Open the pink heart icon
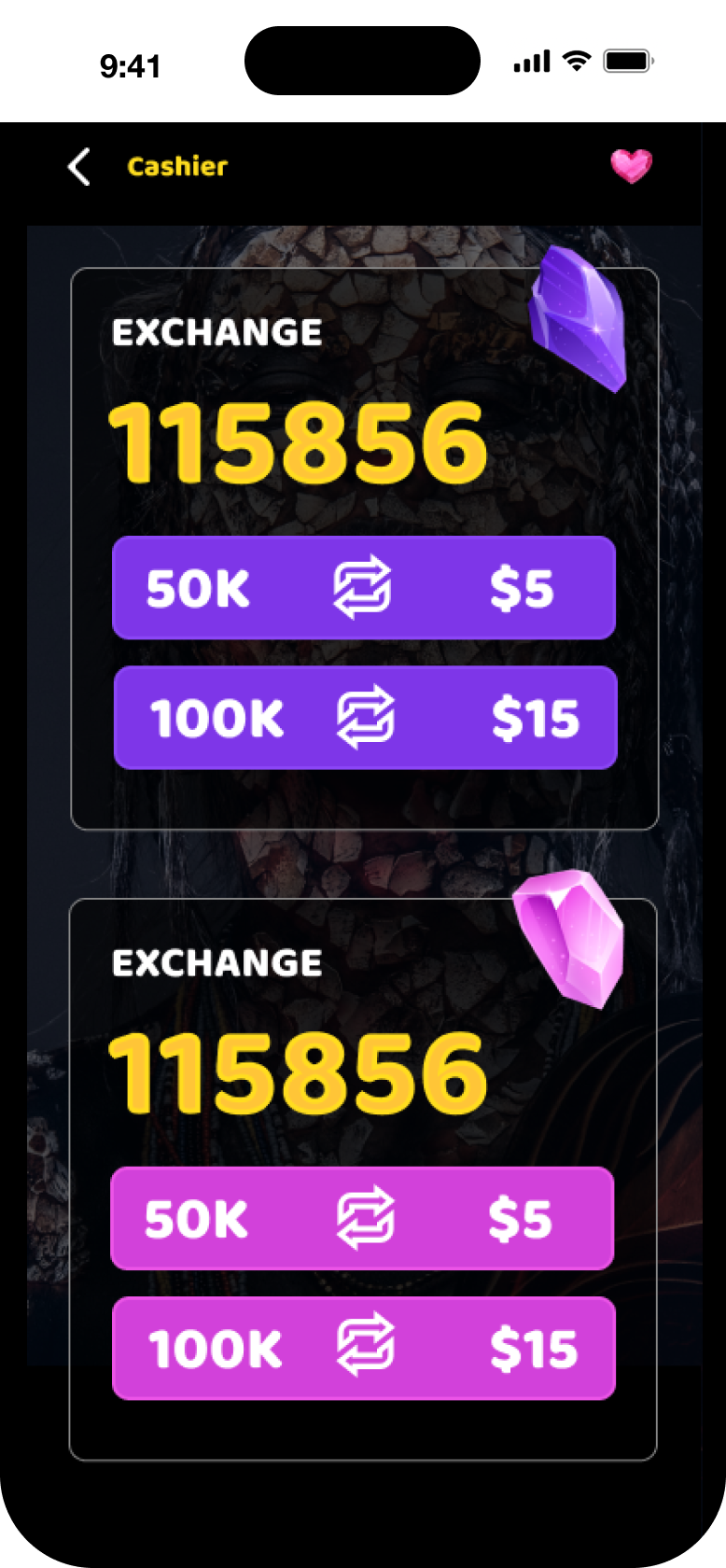 pos(631,166)
